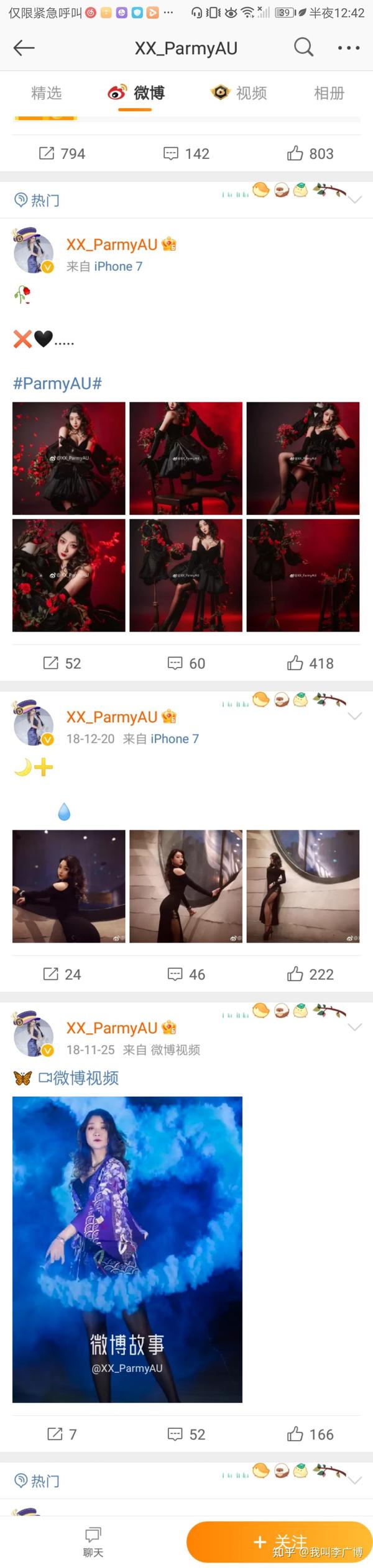
Task: Repost the 18-12-20 post
Action: point(62,974)
